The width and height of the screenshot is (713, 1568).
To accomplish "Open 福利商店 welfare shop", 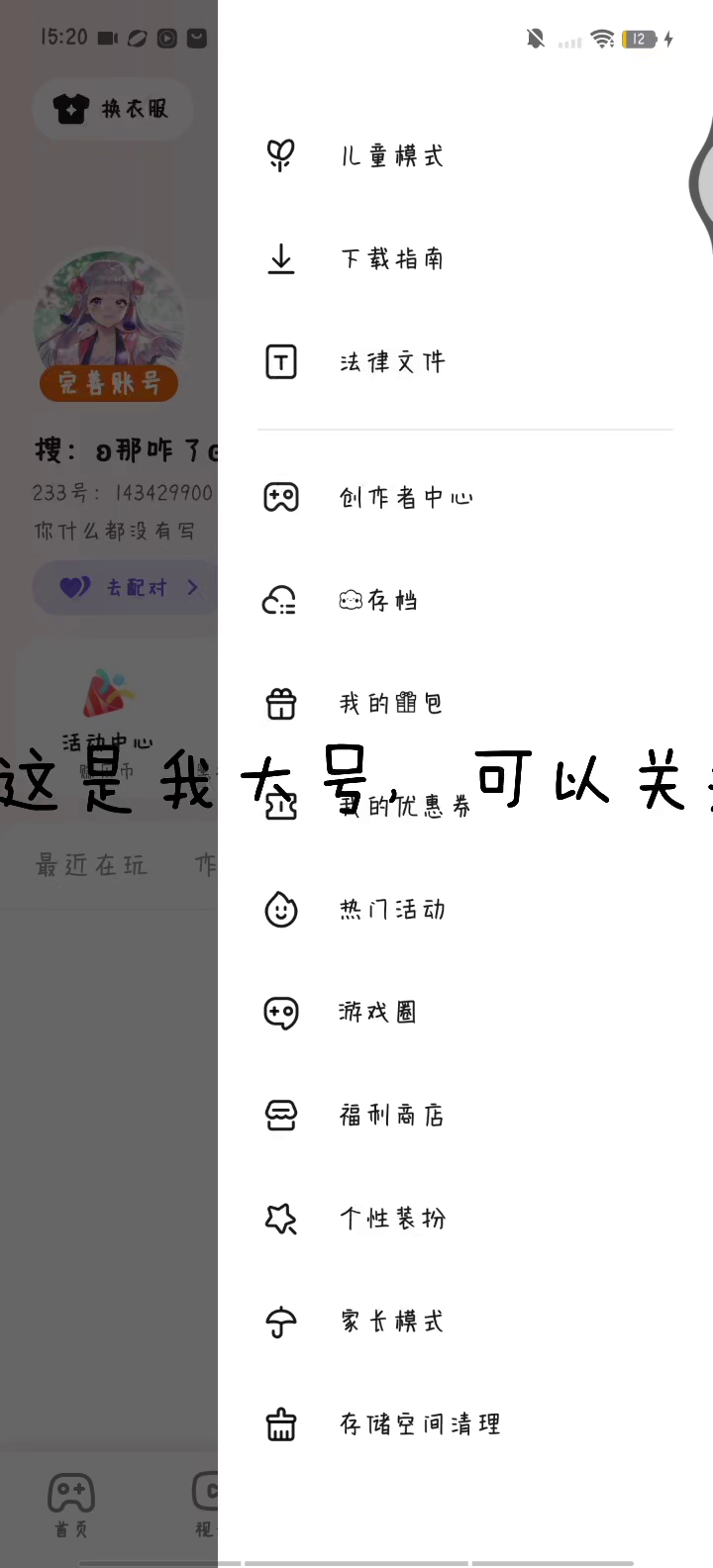I will [x=392, y=1115].
